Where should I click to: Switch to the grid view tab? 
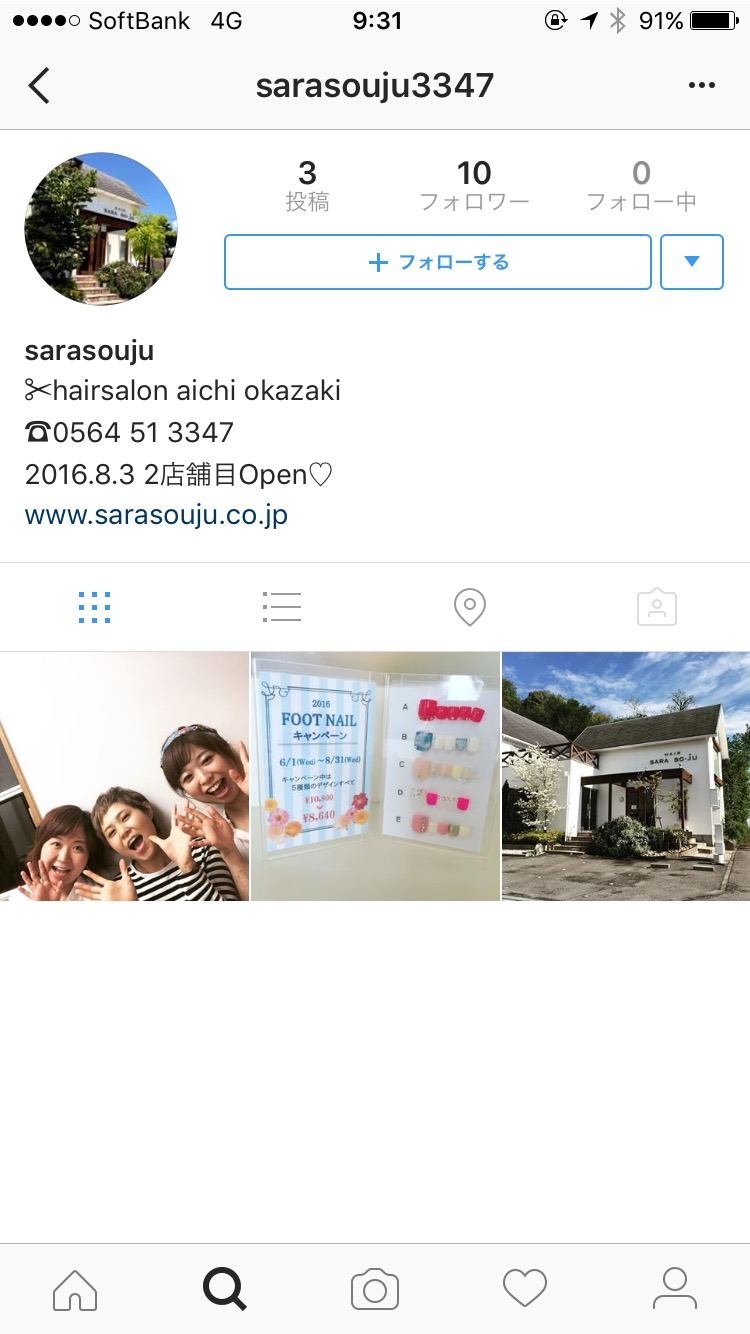coord(94,607)
